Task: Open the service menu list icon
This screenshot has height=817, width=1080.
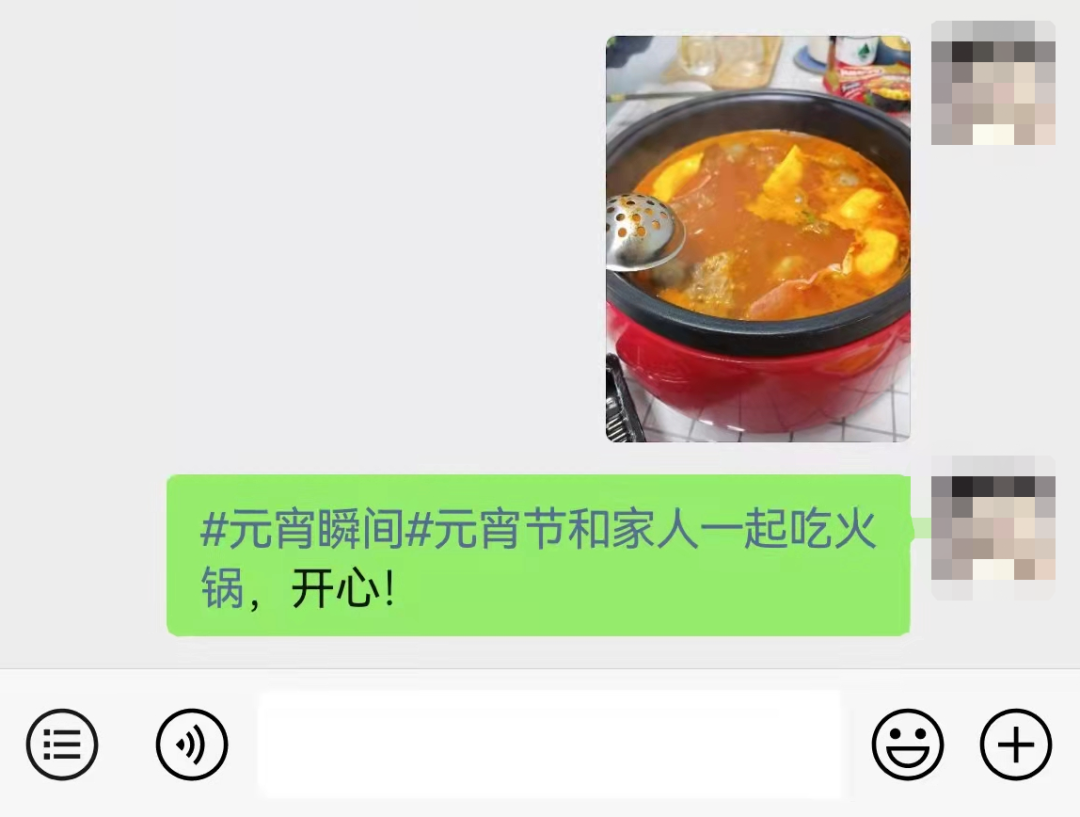Action: point(62,745)
